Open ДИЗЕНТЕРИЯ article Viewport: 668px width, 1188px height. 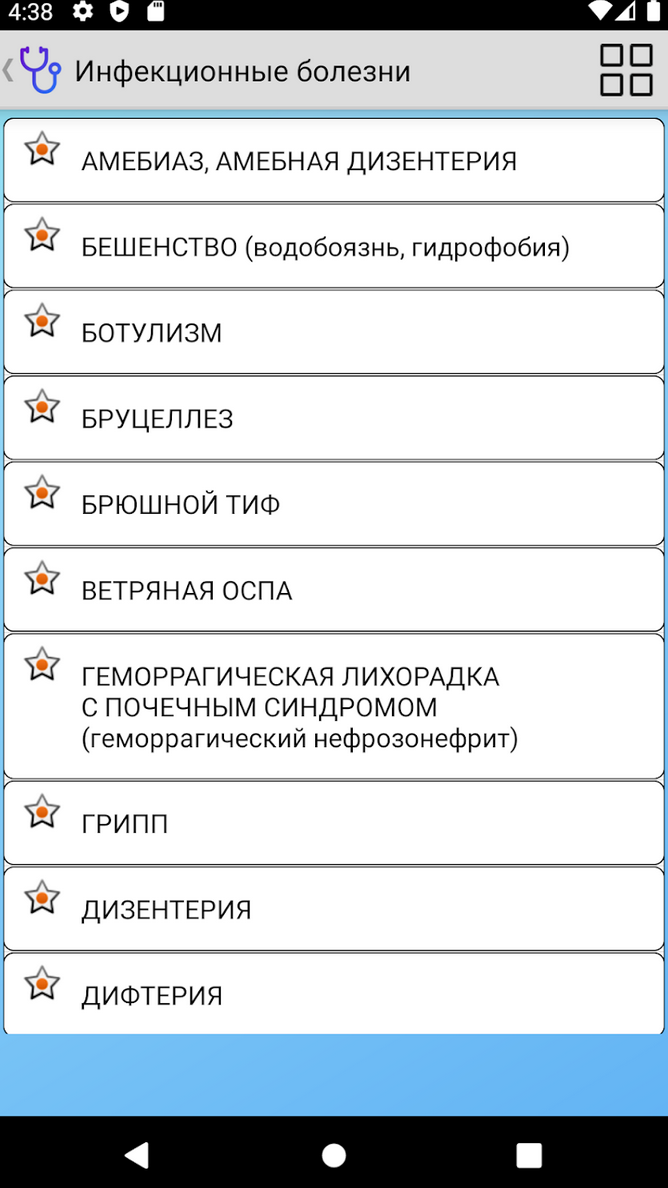click(334, 908)
